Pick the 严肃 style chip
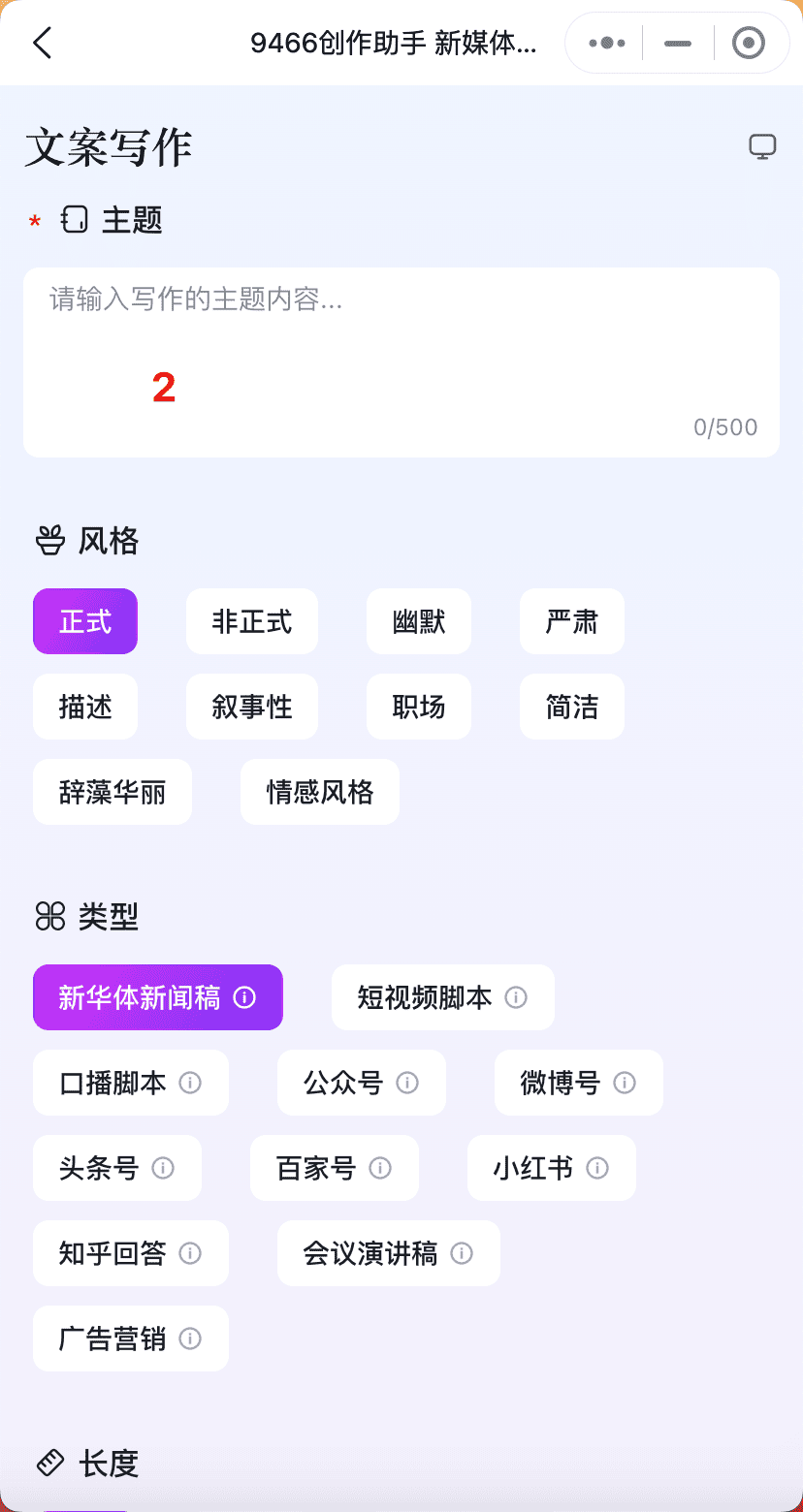 point(572,621)
